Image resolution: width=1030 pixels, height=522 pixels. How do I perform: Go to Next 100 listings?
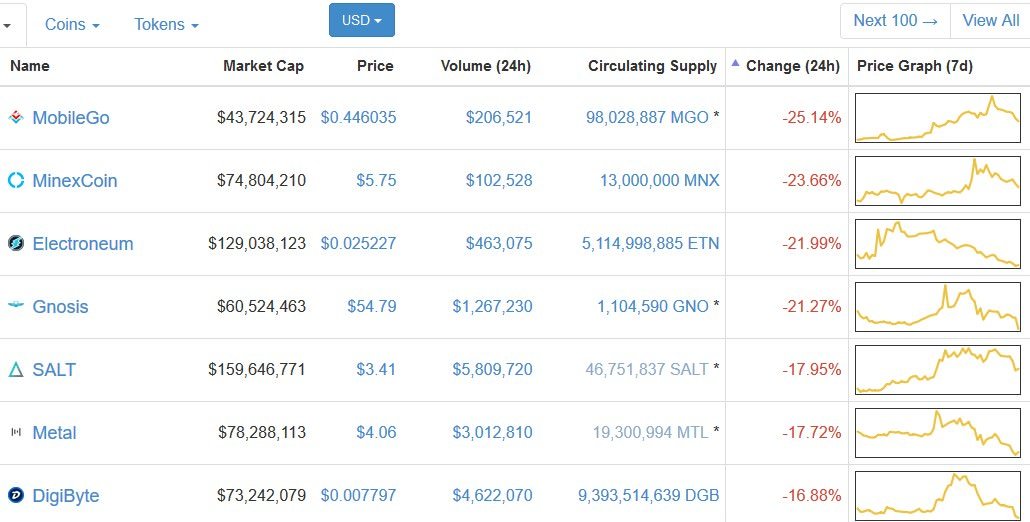(895, 20)
